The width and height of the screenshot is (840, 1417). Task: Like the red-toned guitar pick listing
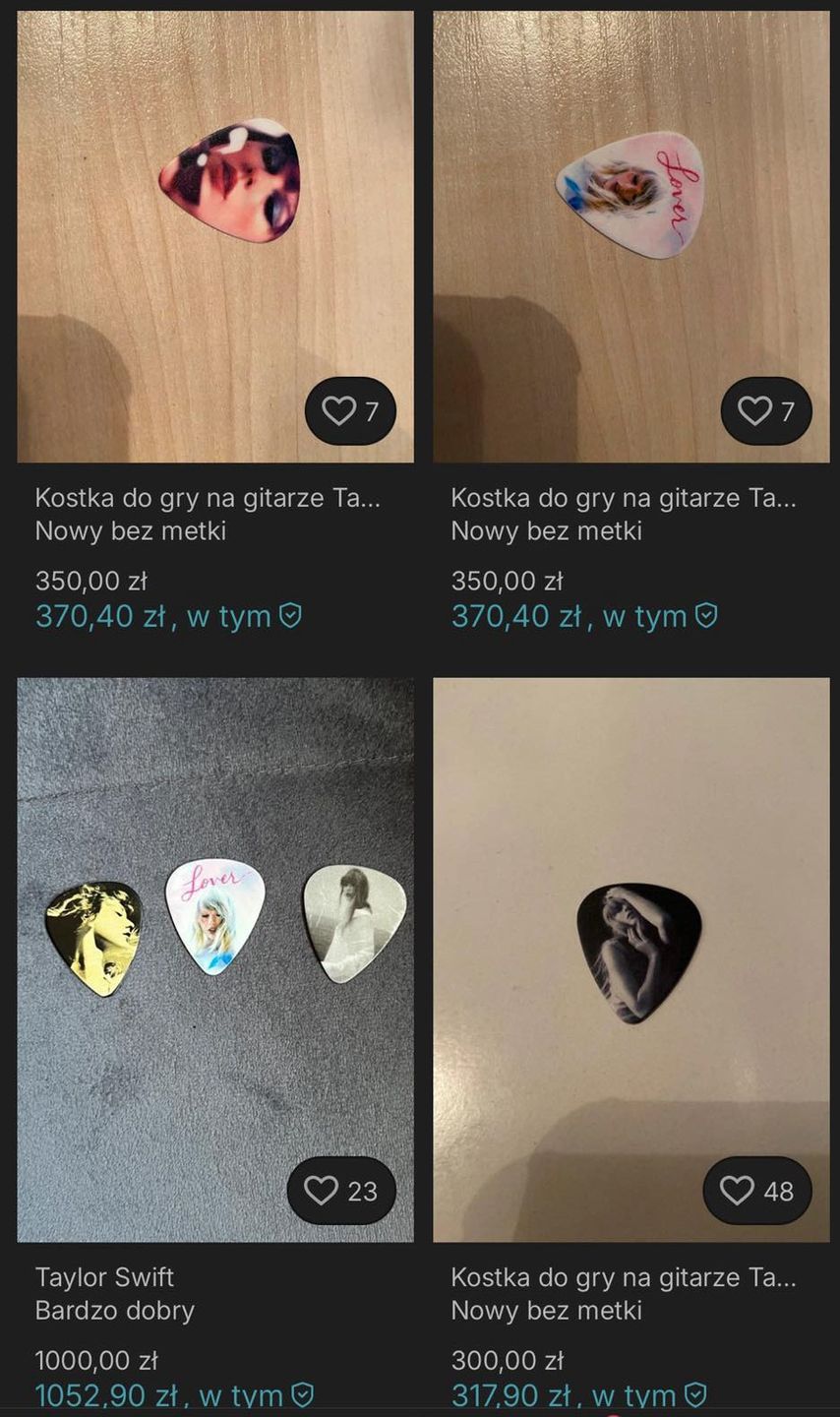350,410
